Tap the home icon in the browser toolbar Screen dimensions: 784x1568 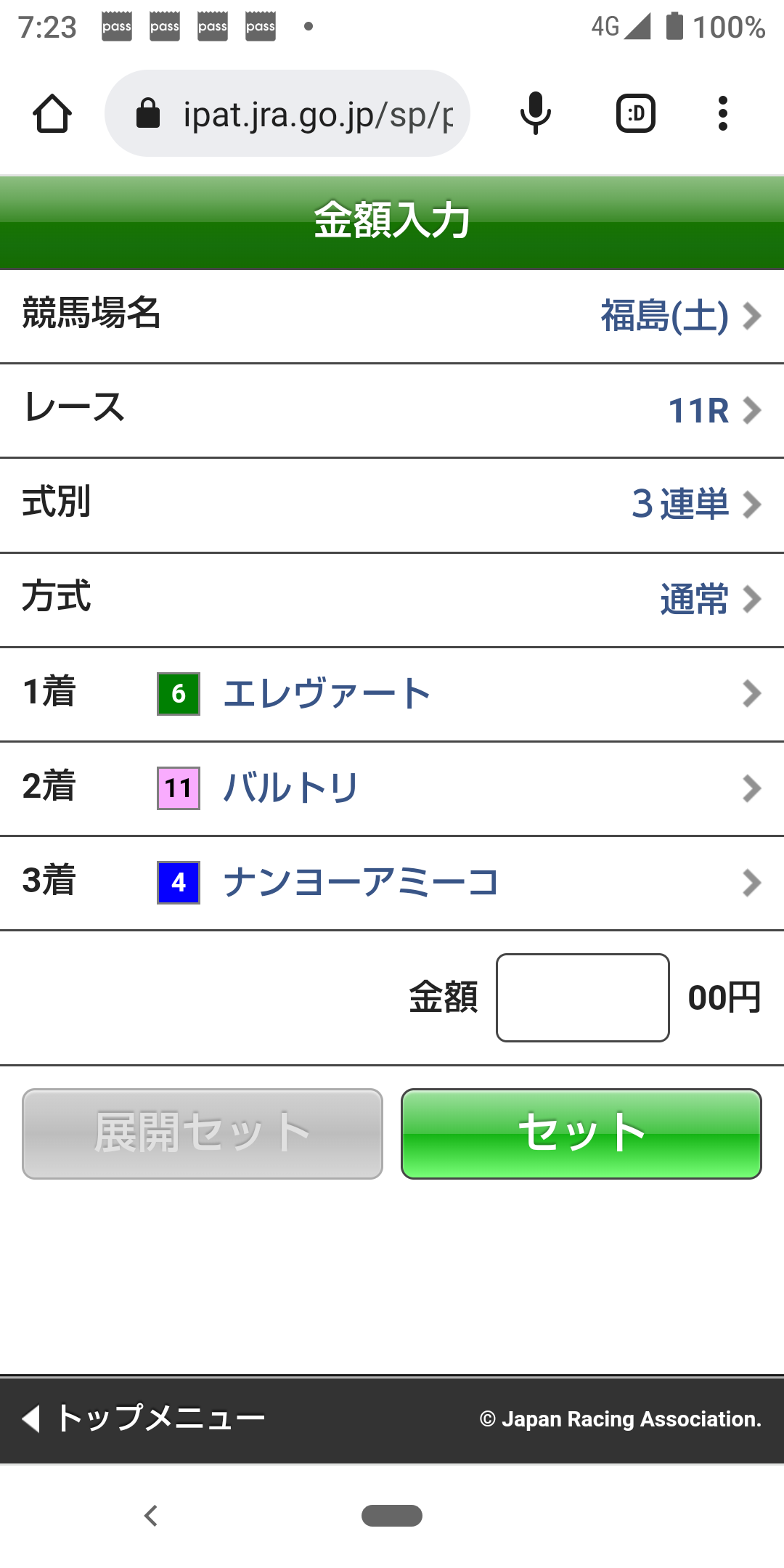(x=51, y=113)
